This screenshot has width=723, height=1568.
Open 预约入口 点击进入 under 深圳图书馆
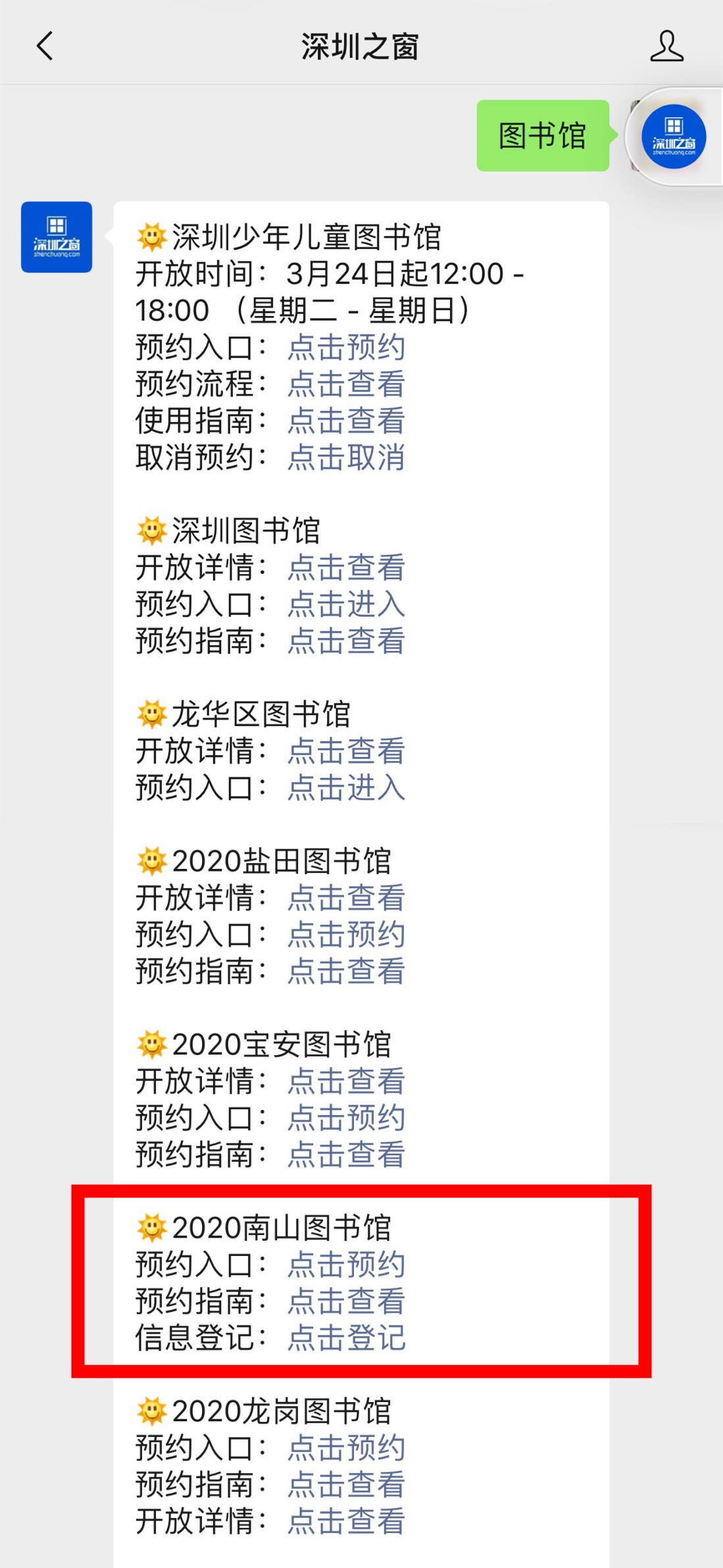pos(346,604)
